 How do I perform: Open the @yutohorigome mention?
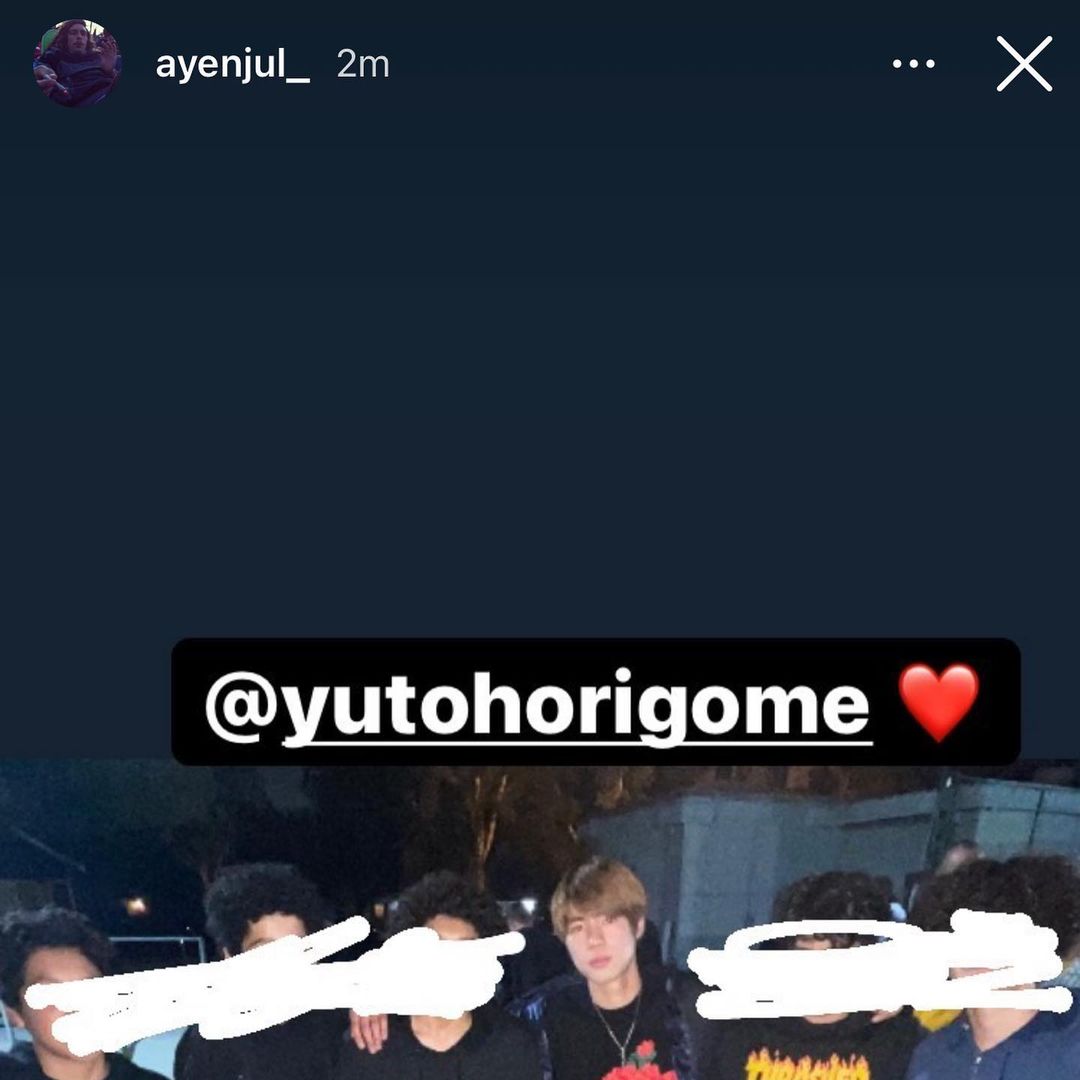point(538,704)
